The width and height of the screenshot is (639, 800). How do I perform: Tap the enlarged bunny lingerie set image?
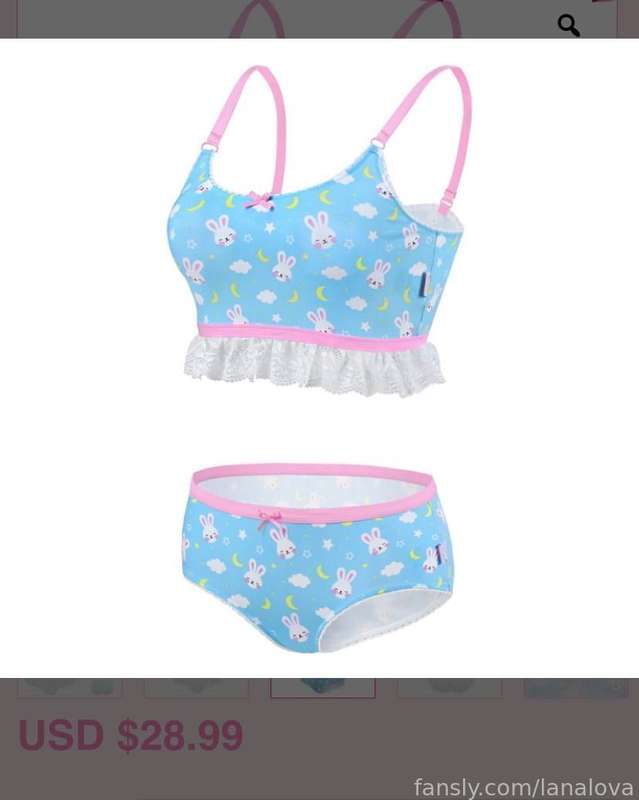[x=319, y=358]
